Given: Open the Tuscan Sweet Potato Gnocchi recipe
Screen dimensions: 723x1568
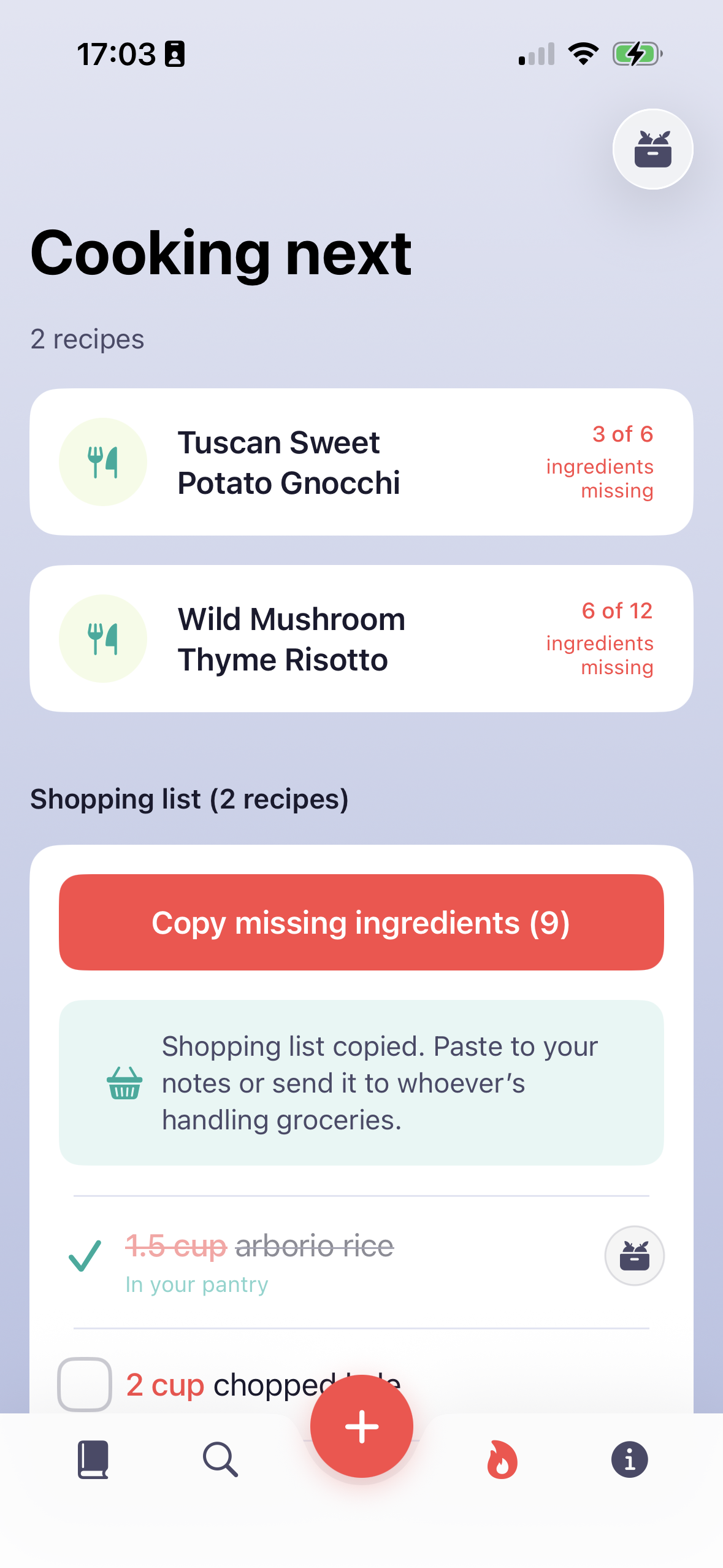Looking at the screenshot, I should [289, 461].
